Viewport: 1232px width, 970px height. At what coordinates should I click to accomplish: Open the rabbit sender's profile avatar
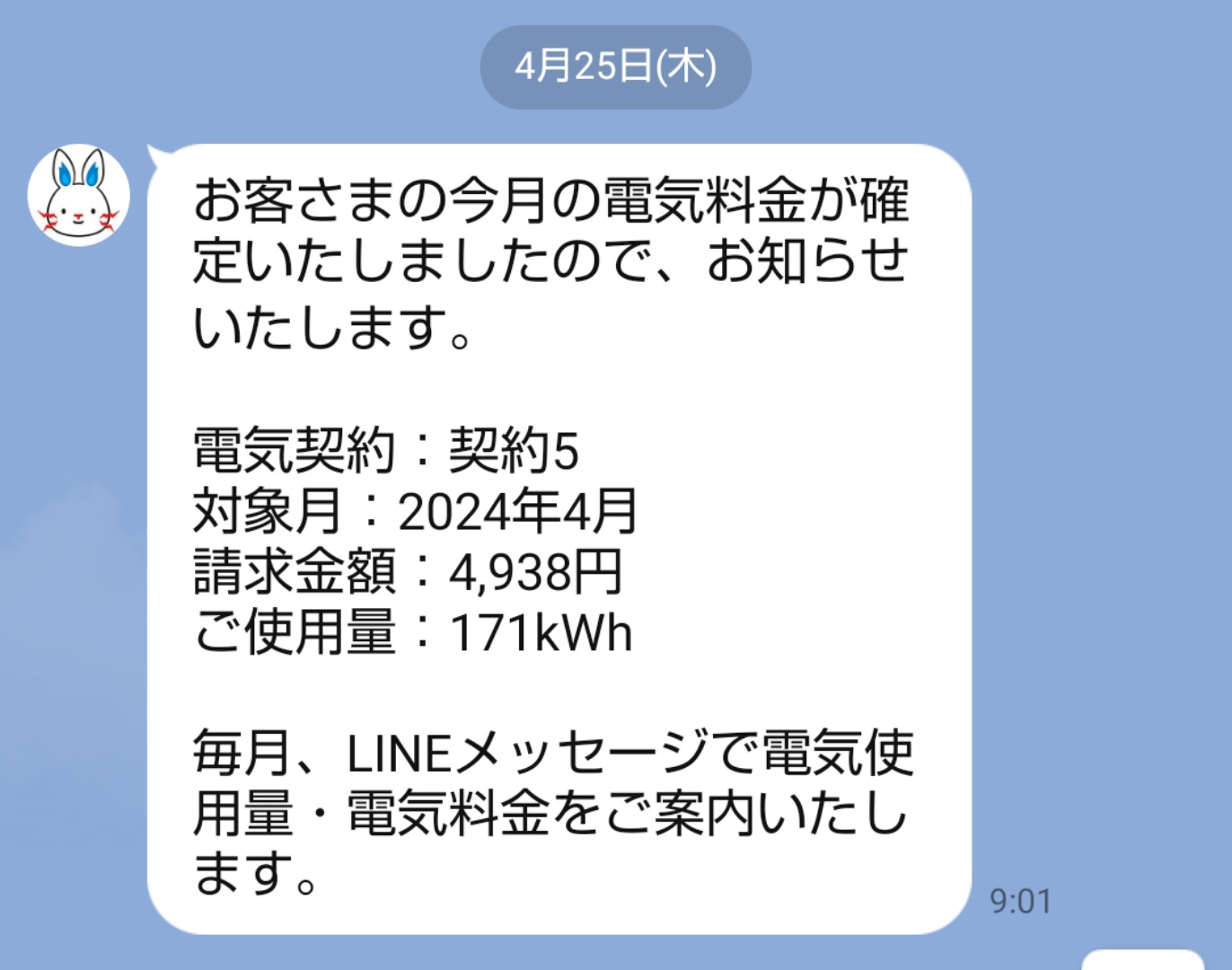pyautogui.click(x=79, y=195)
